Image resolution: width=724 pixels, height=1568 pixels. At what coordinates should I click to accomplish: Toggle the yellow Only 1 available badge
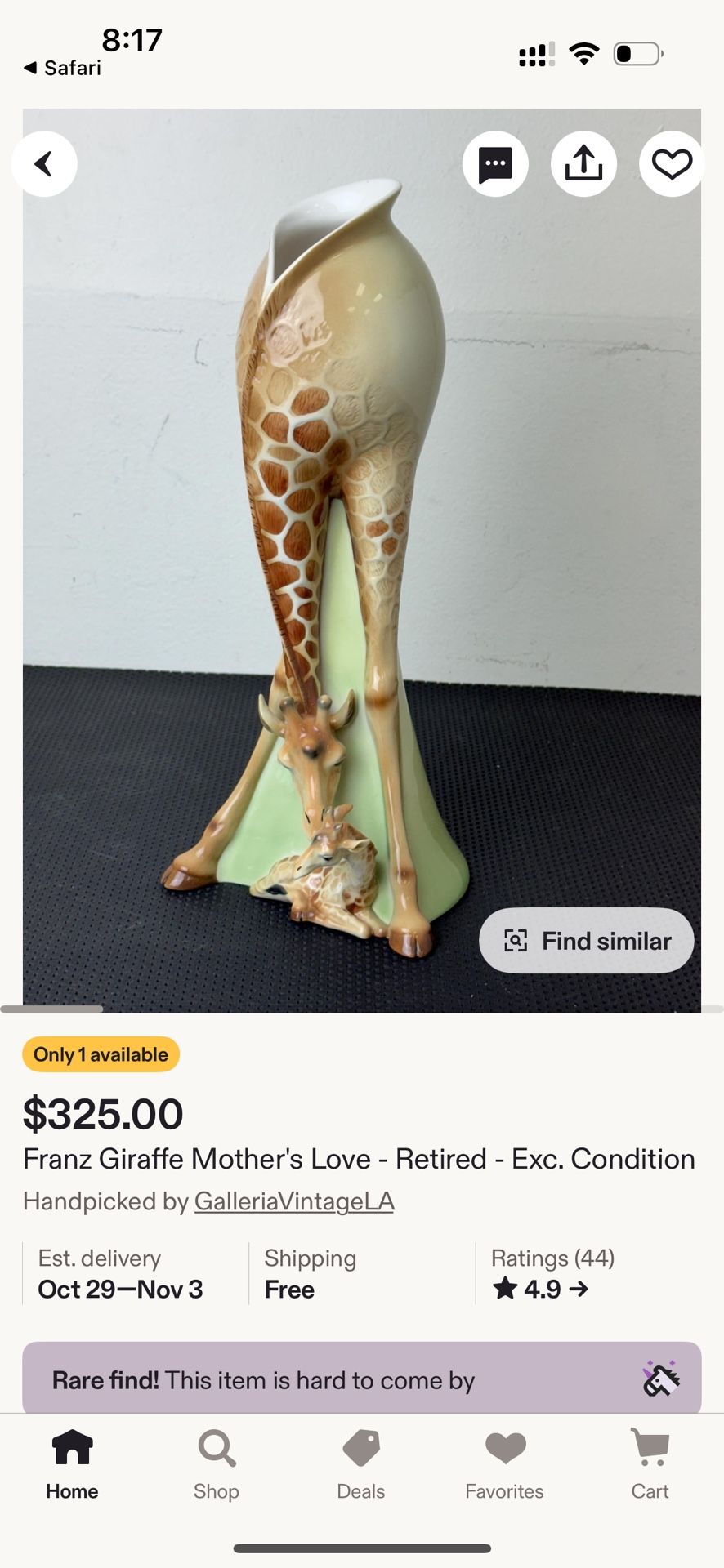(x=101, y=1054)
